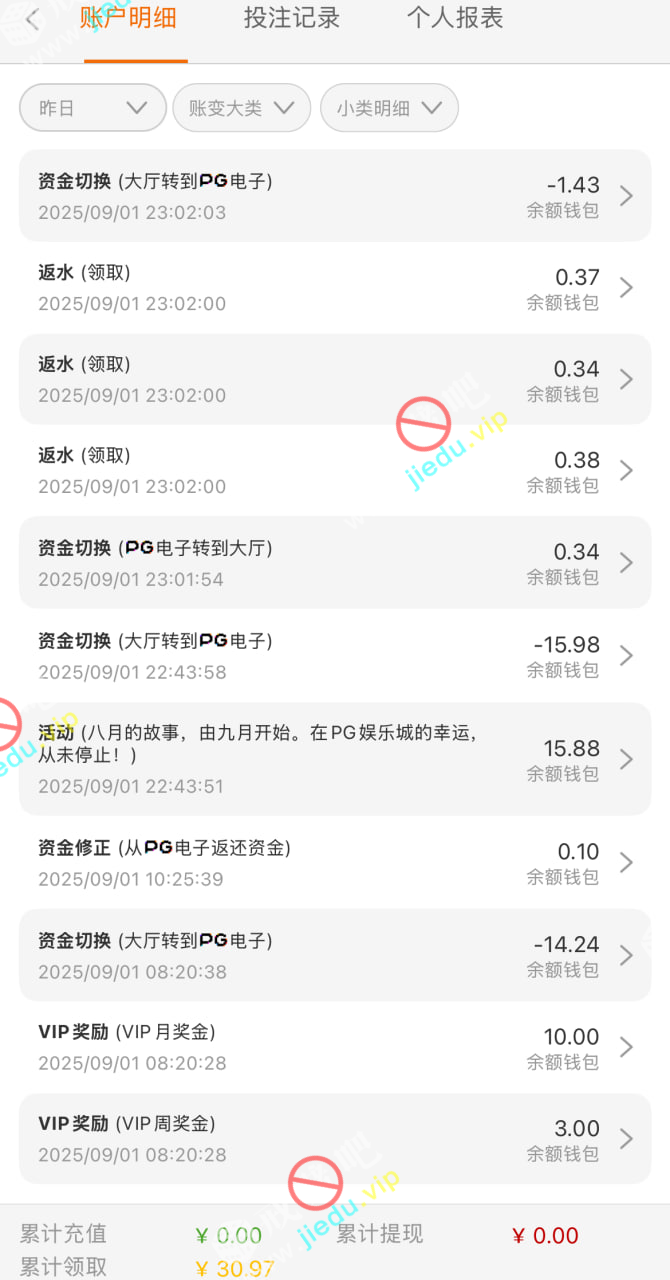Expand the 小类明细 filter dropdown
Image resolution: width=670 pixels, height=1280 pixels.
click(389, 108)
